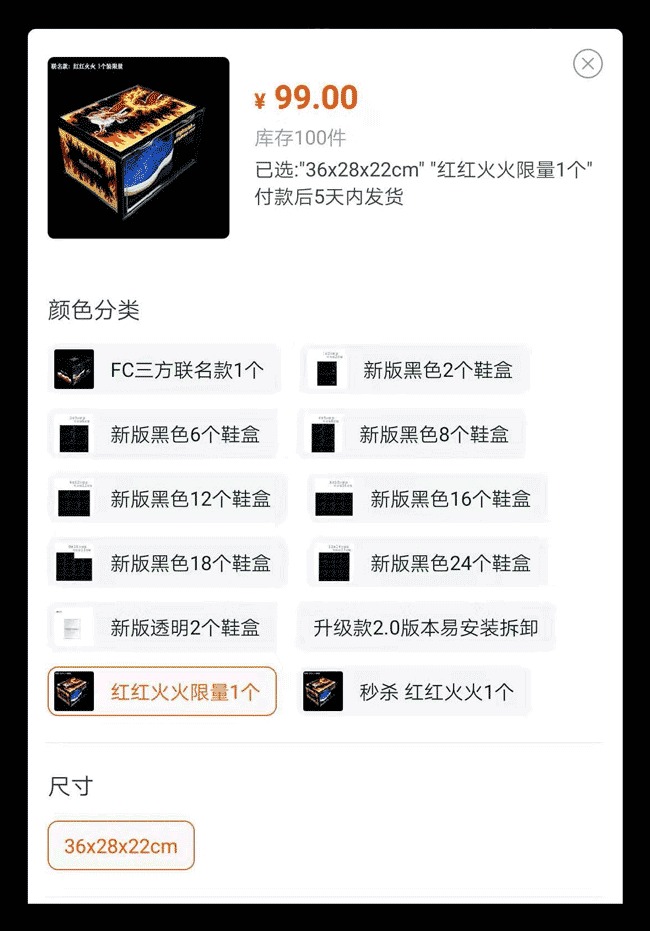Viewport: 650px width, 931px height.
Task: Close the product options sheet
Action: (588, 64)
